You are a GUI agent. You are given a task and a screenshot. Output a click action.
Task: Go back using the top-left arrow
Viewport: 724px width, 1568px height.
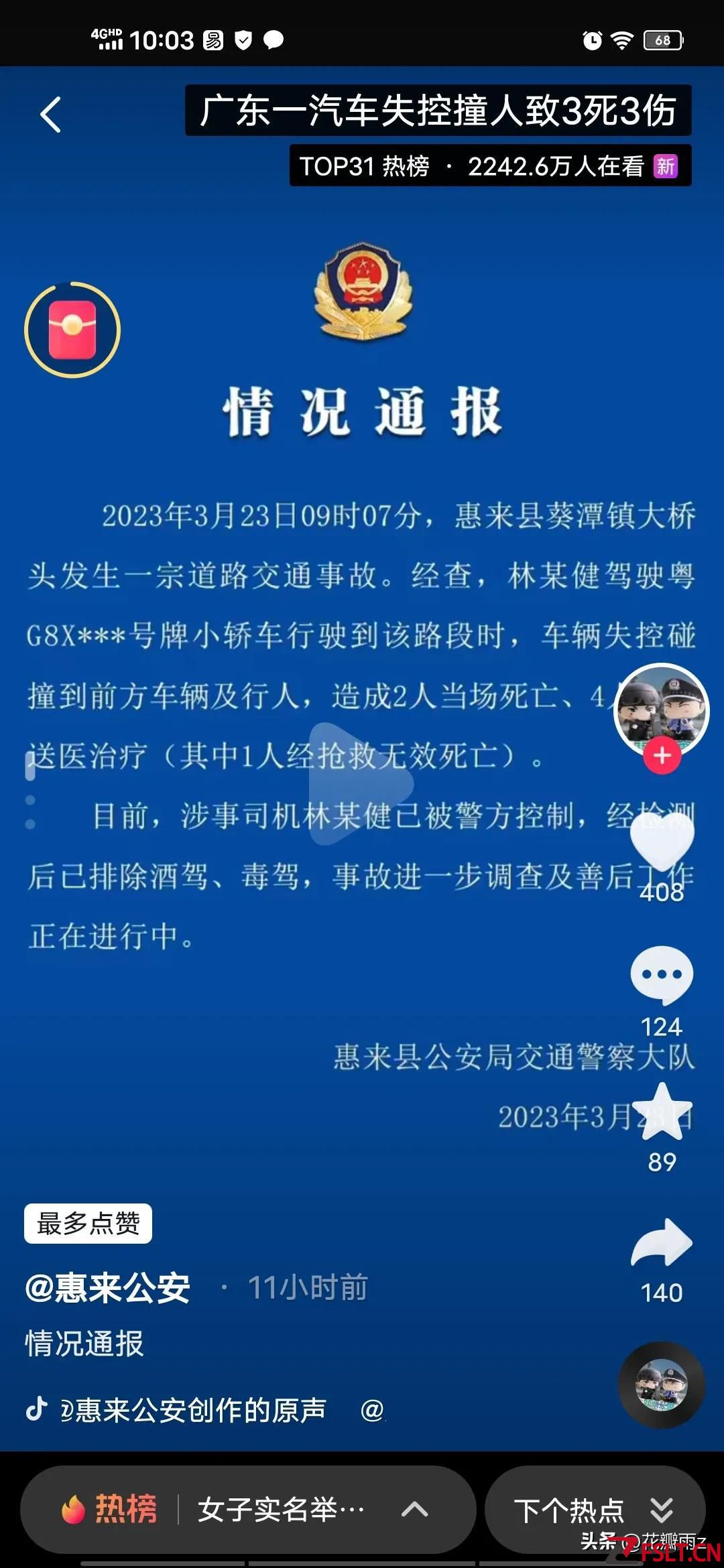pyautogui.click(x=51, y=115)
